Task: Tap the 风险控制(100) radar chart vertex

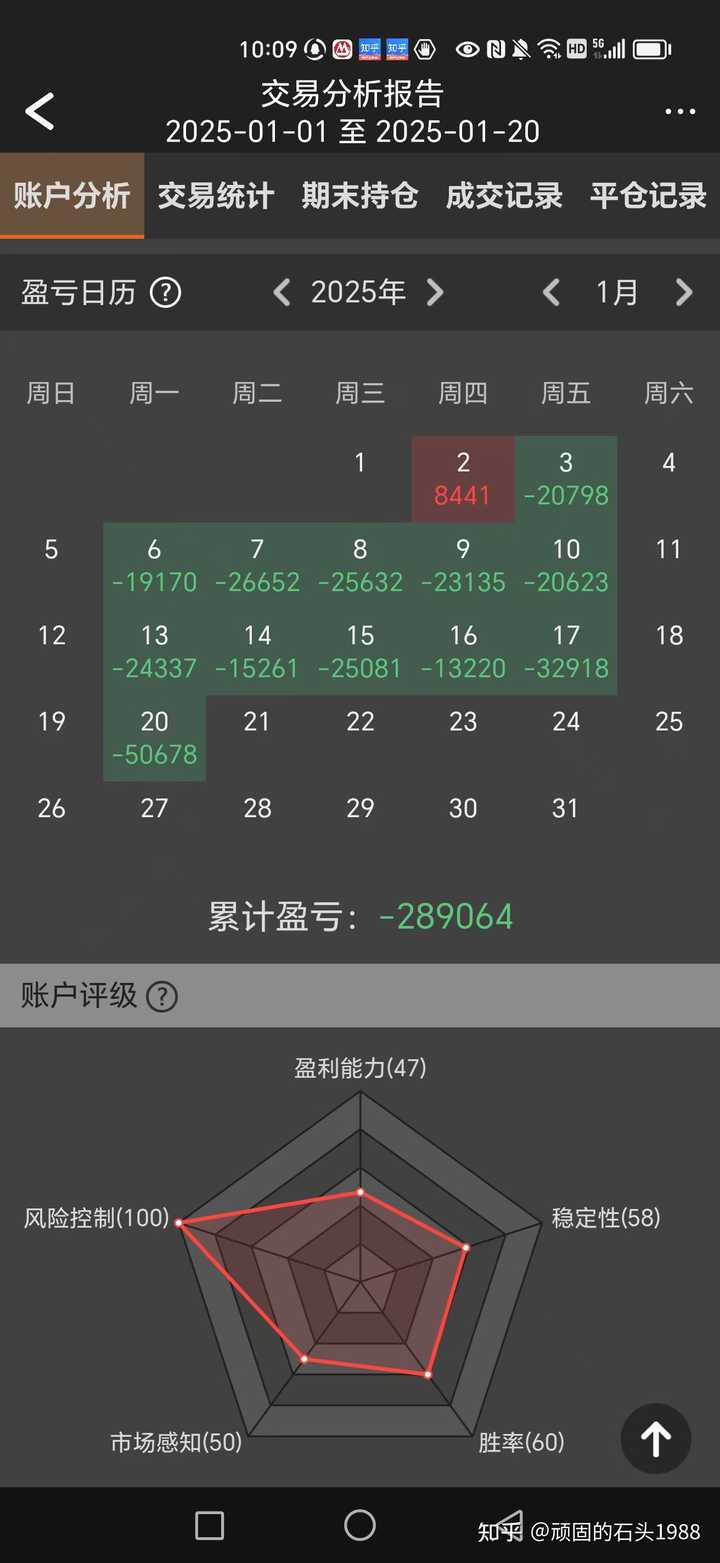Action: click(180, 1221)
